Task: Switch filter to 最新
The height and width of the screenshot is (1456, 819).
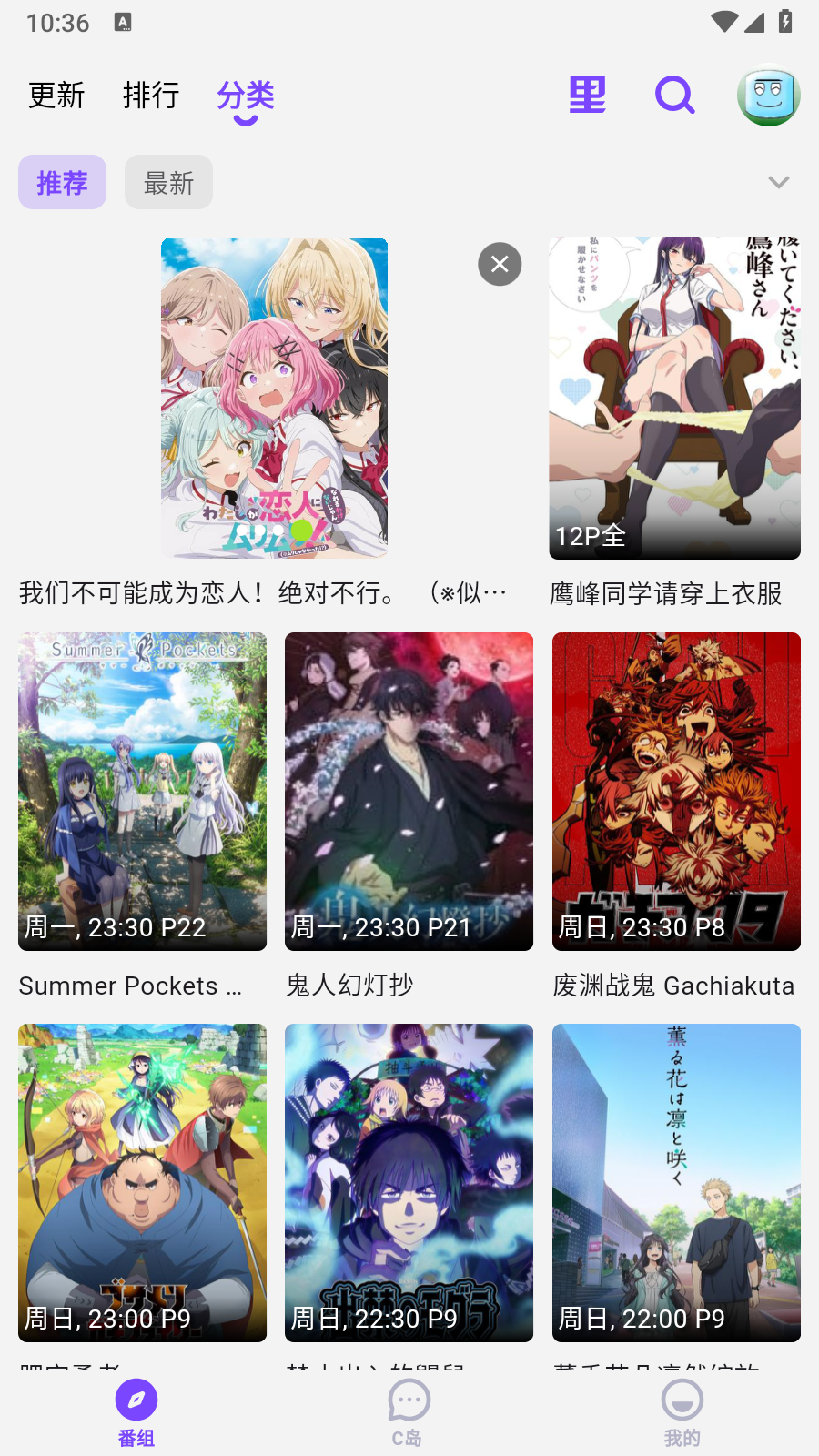Action: coord(167,182)
